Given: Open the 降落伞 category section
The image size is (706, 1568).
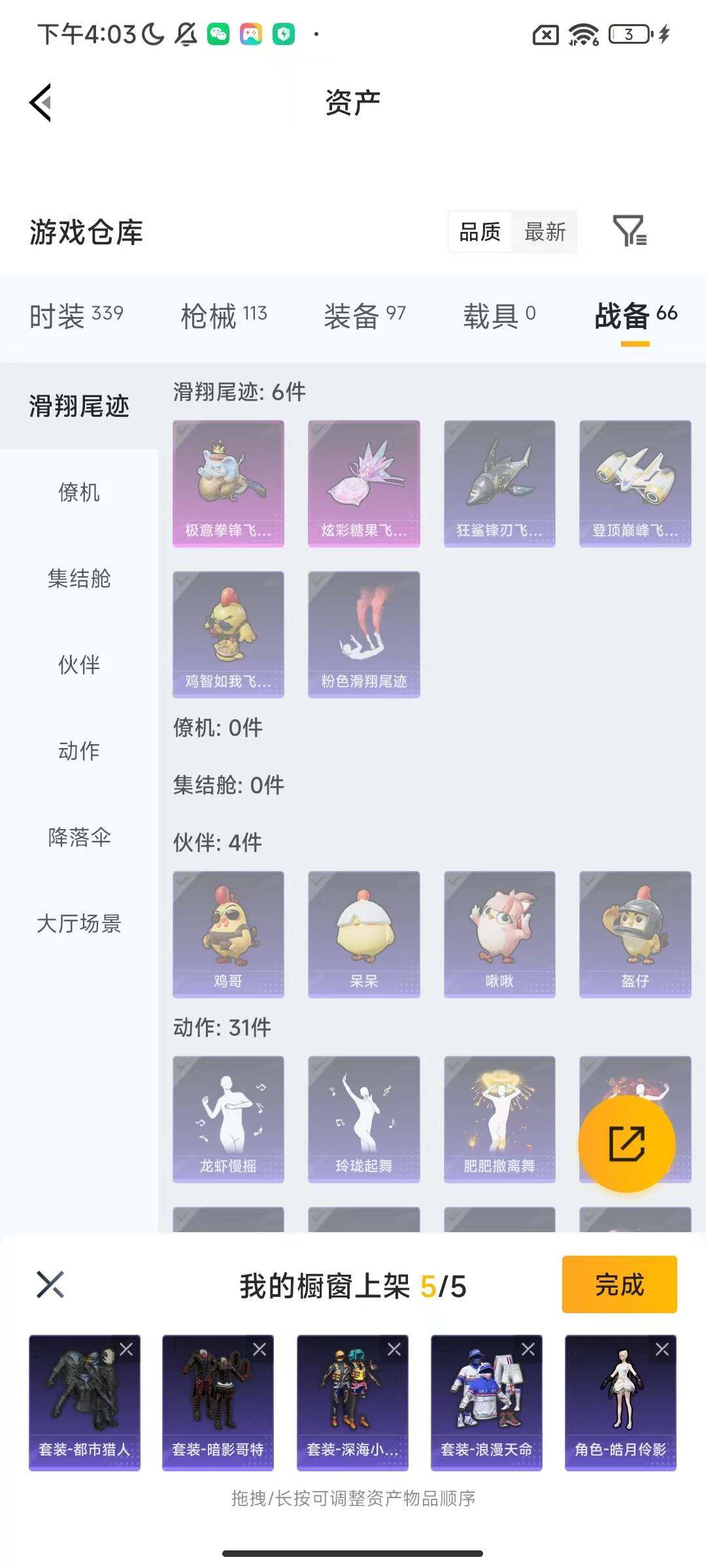Looking at the screenshot, I should tap(80, 838).
